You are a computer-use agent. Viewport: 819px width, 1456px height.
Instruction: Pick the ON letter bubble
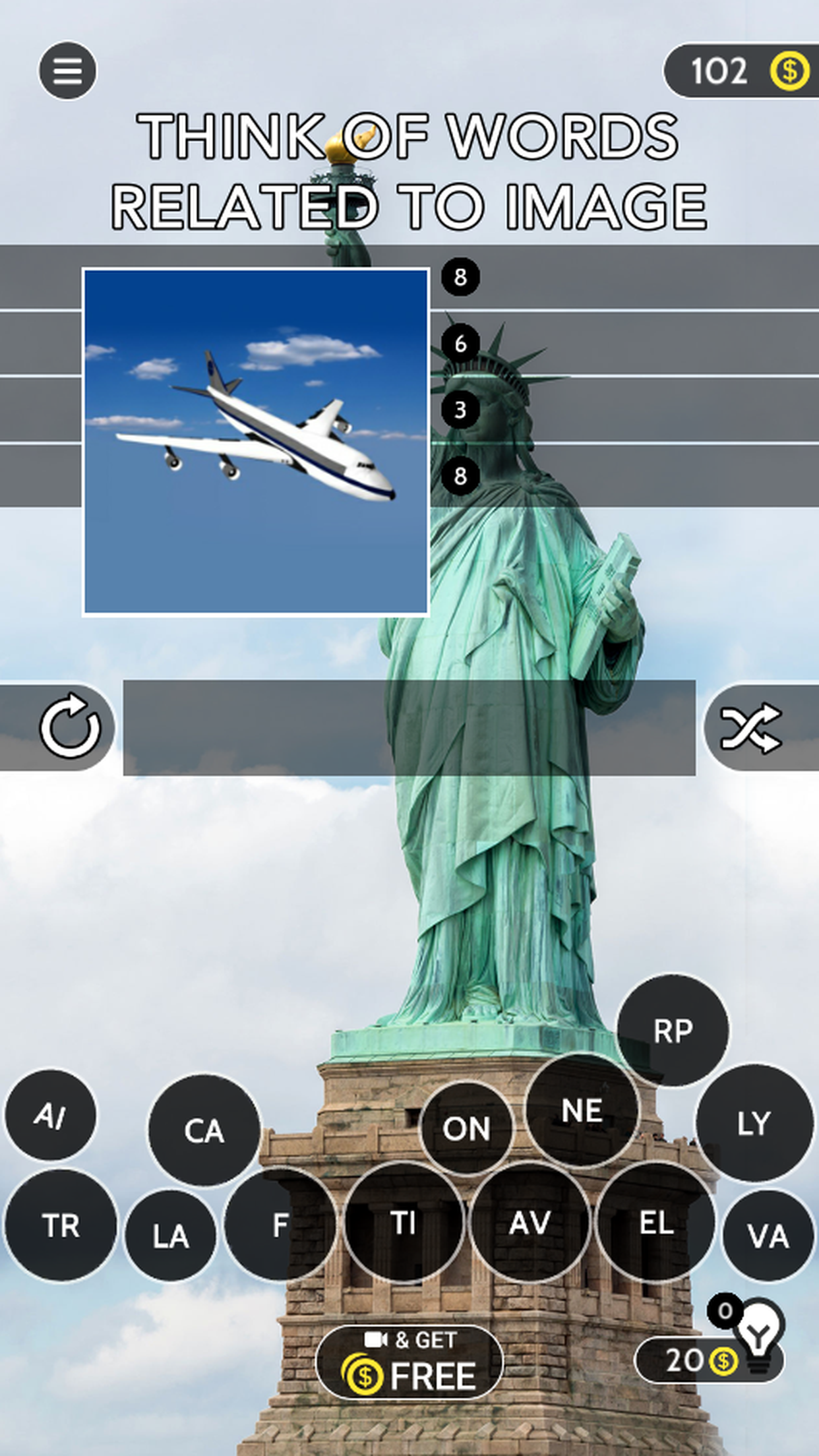point(466,1128)
